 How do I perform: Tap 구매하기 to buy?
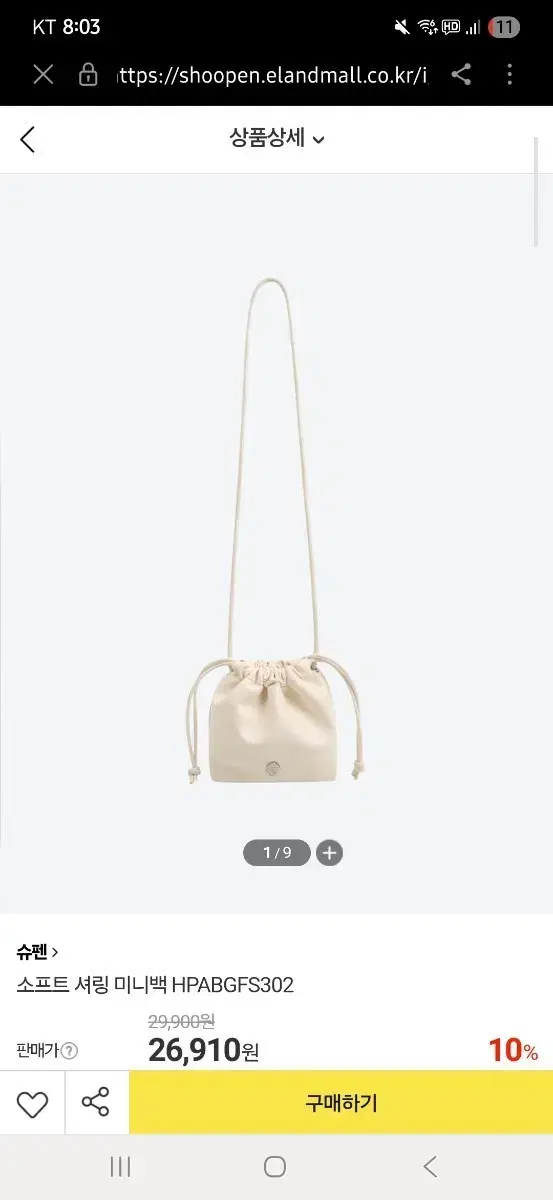[341, 1103]
